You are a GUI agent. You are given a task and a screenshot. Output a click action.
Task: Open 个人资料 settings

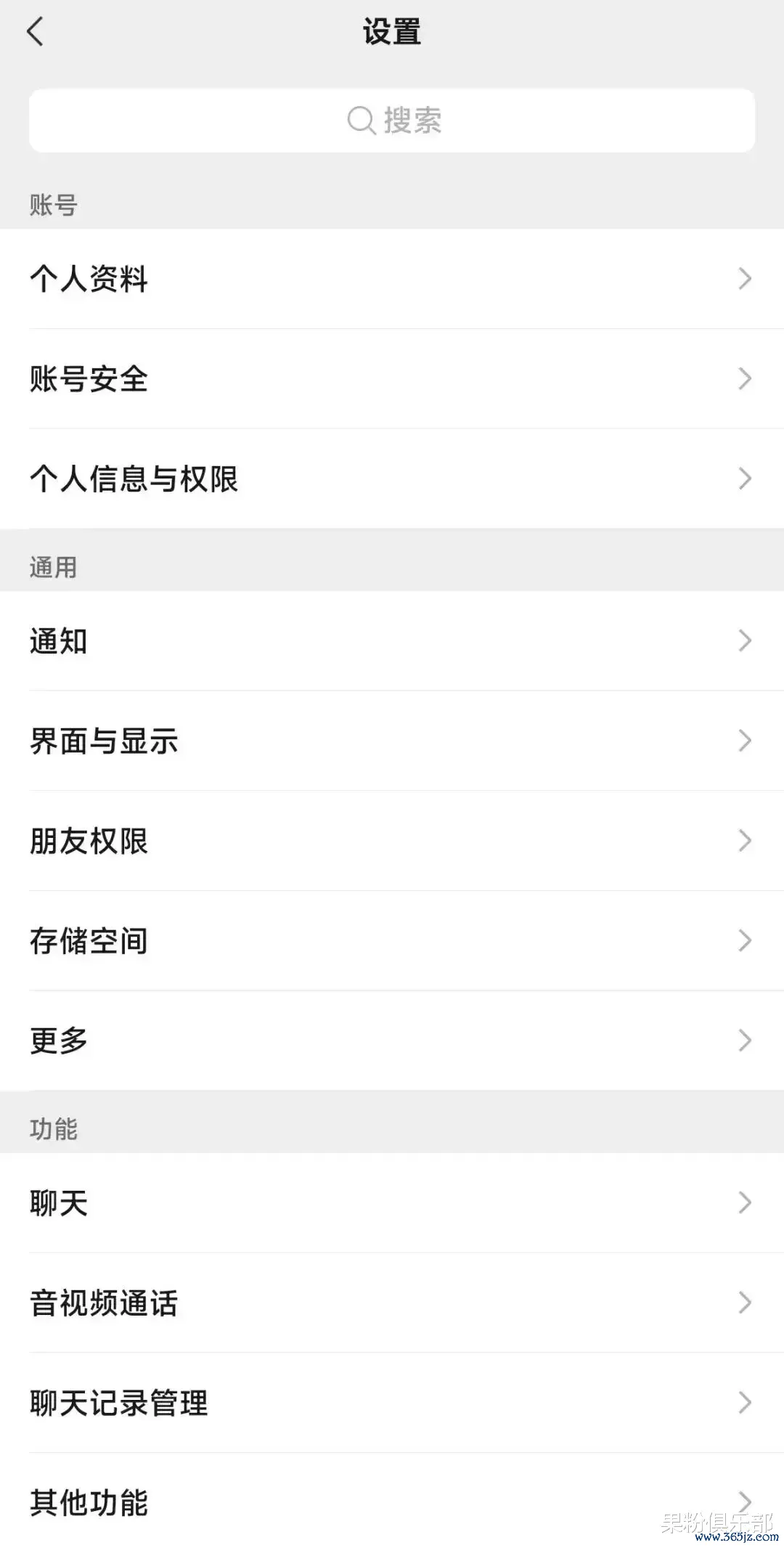click(392, 279)
